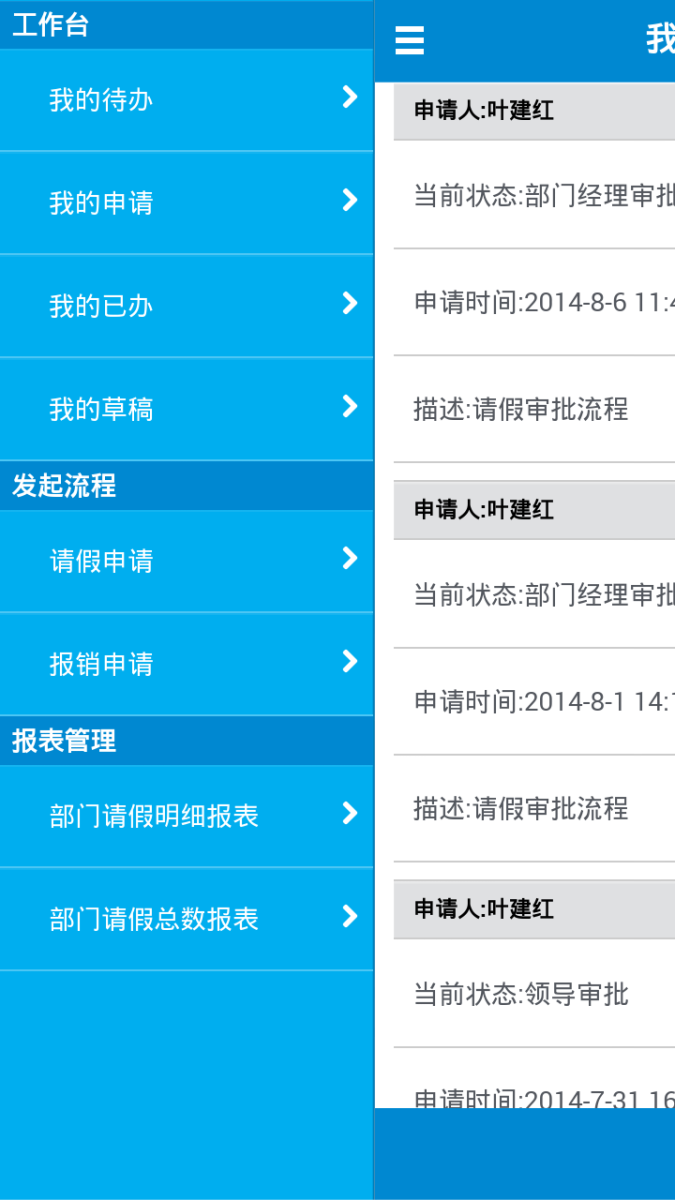Image resolution: width=675 pixels, height=1200 pixels.
Task: Open 我的草稿 drafts
Action: click(x=186, y=409)
